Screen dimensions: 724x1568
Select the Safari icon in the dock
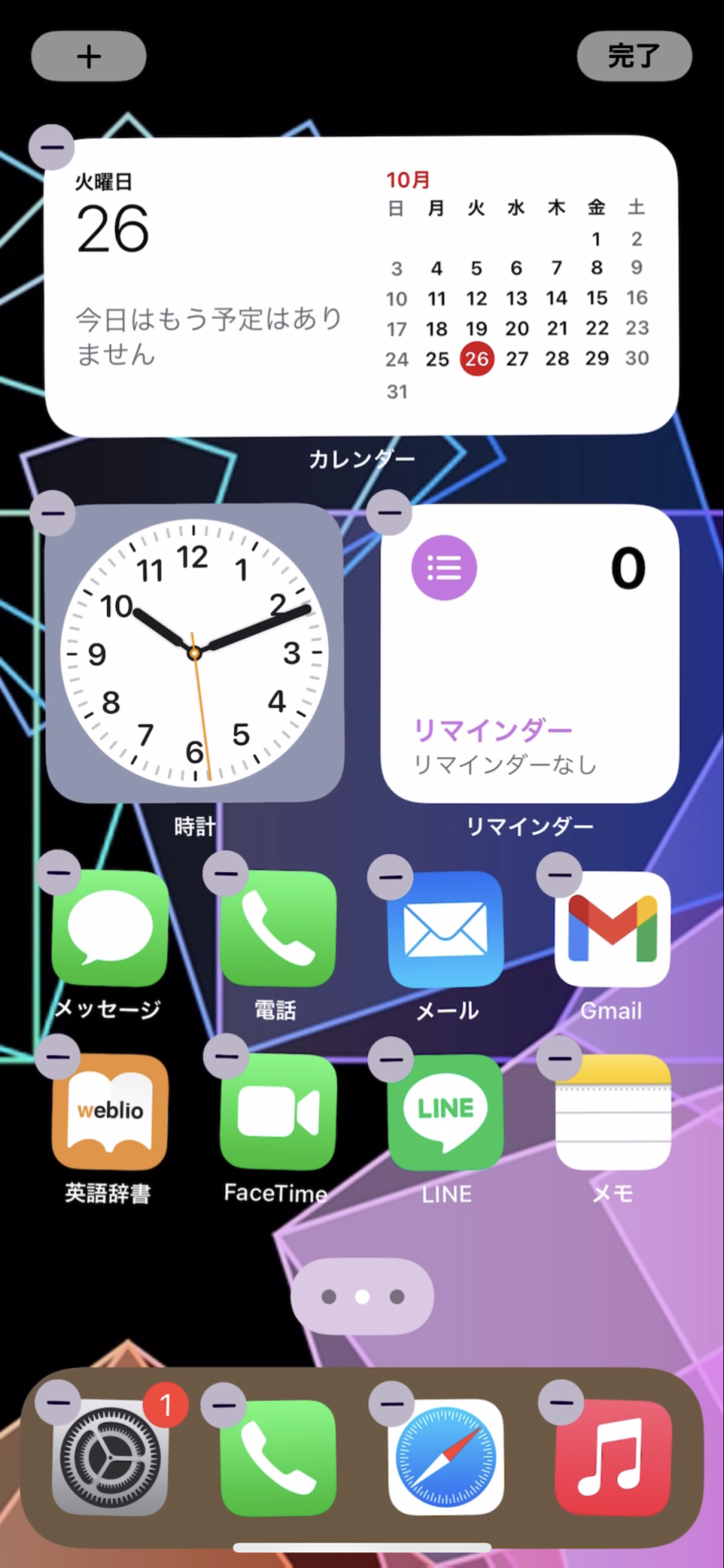point(446,1458)
